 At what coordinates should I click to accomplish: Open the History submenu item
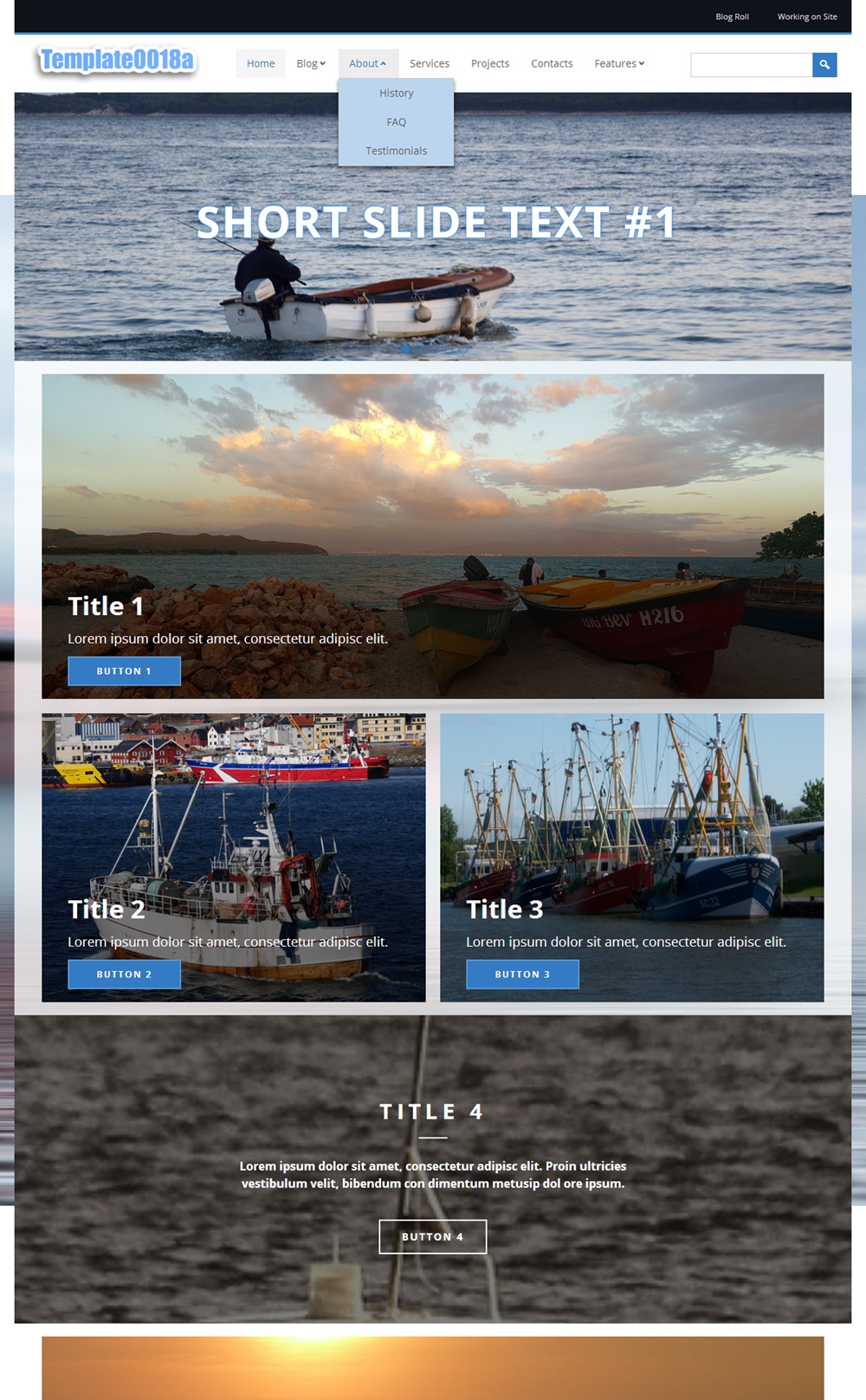(x=397, y=94)
